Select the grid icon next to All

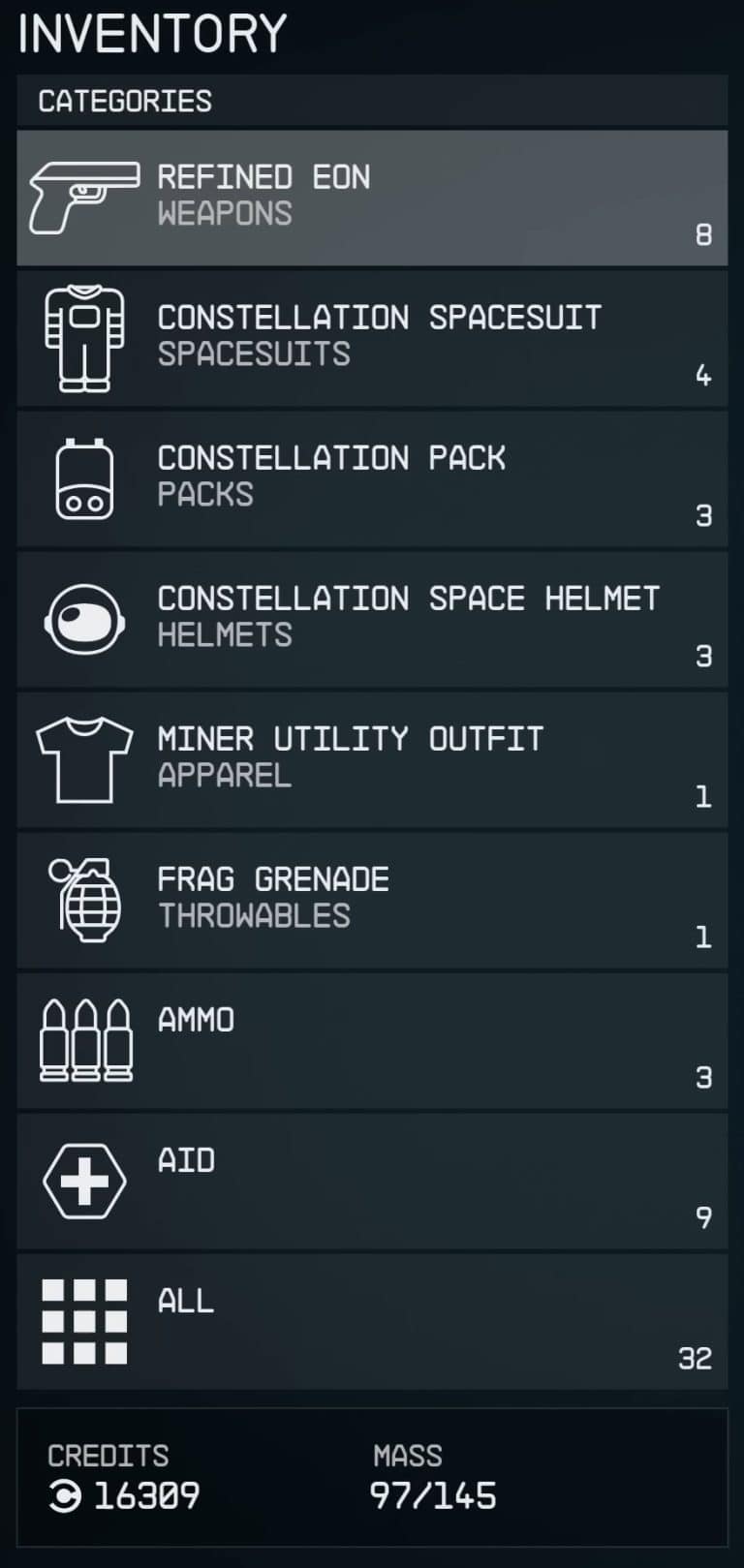pyautogui.click(x=84, y=1320)
